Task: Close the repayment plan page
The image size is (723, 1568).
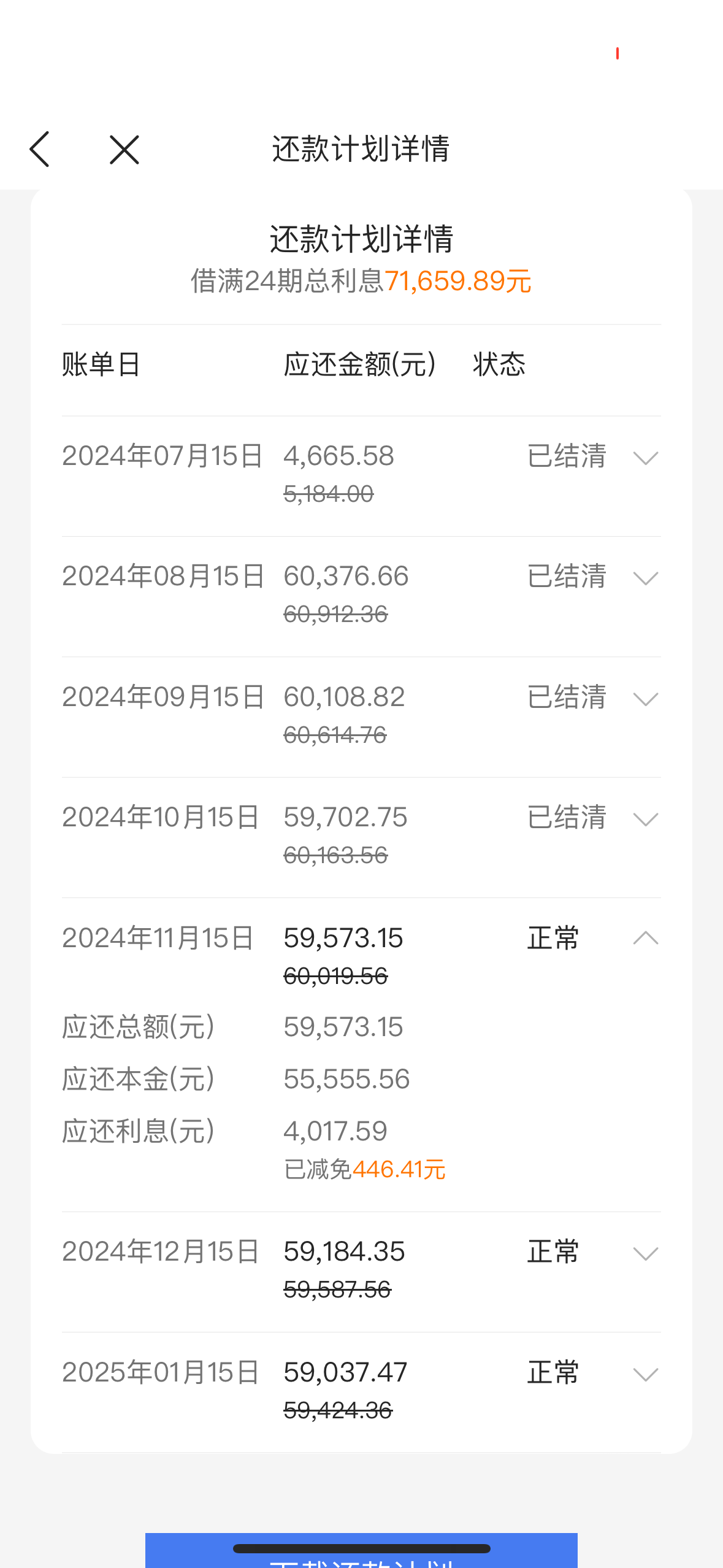Action: tap(124, 150)
